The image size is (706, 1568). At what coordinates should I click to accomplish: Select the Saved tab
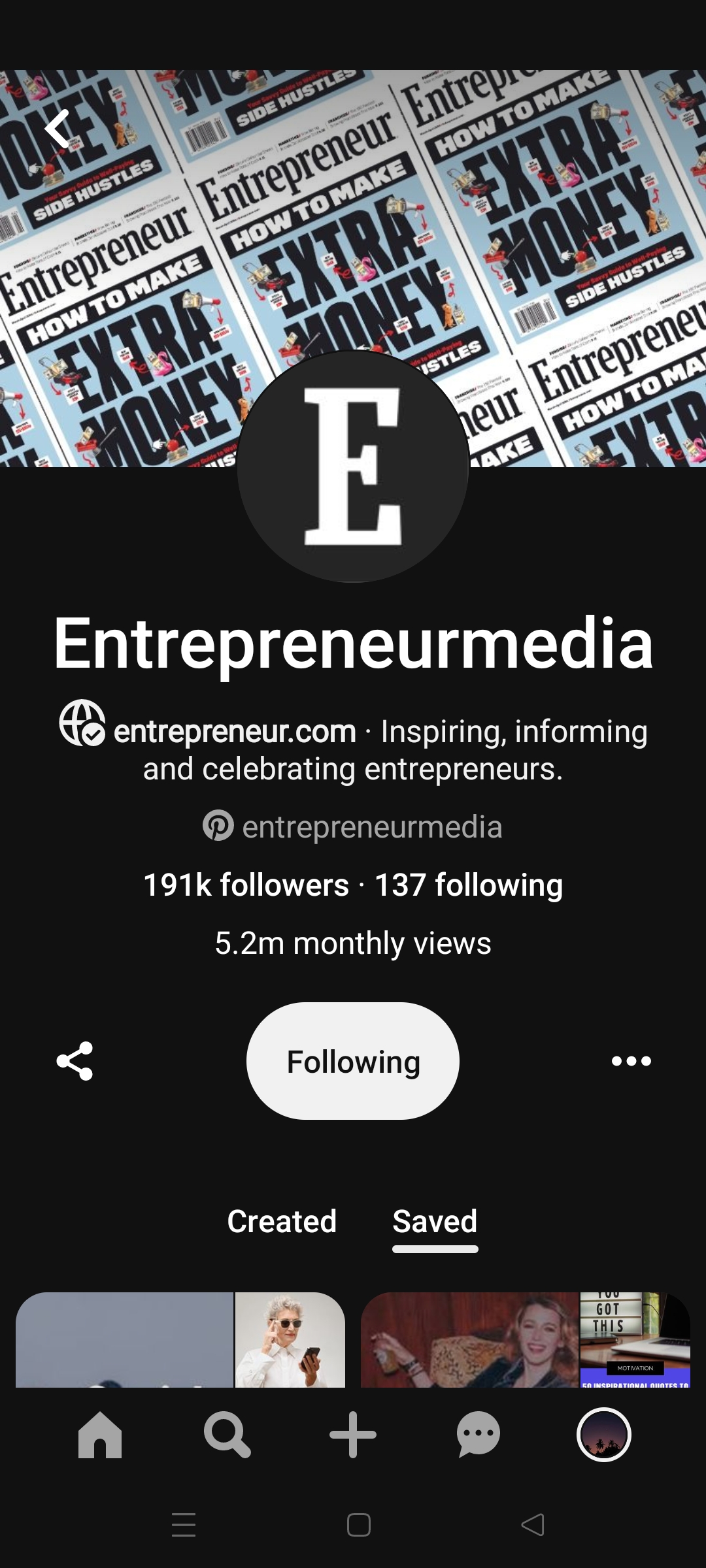[435, 1222]
